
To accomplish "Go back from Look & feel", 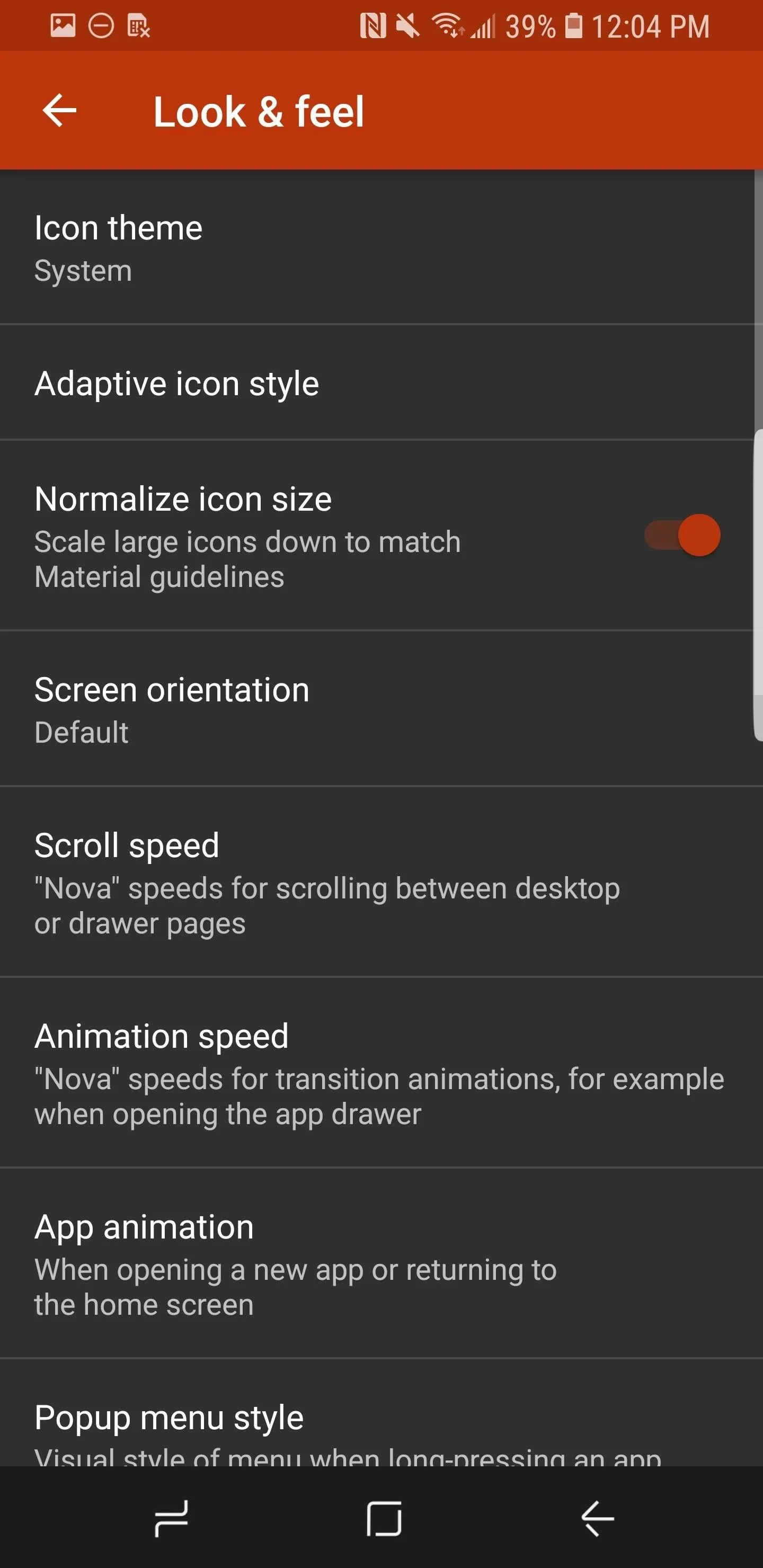I will pyautogui.click(x=60, y=111).
